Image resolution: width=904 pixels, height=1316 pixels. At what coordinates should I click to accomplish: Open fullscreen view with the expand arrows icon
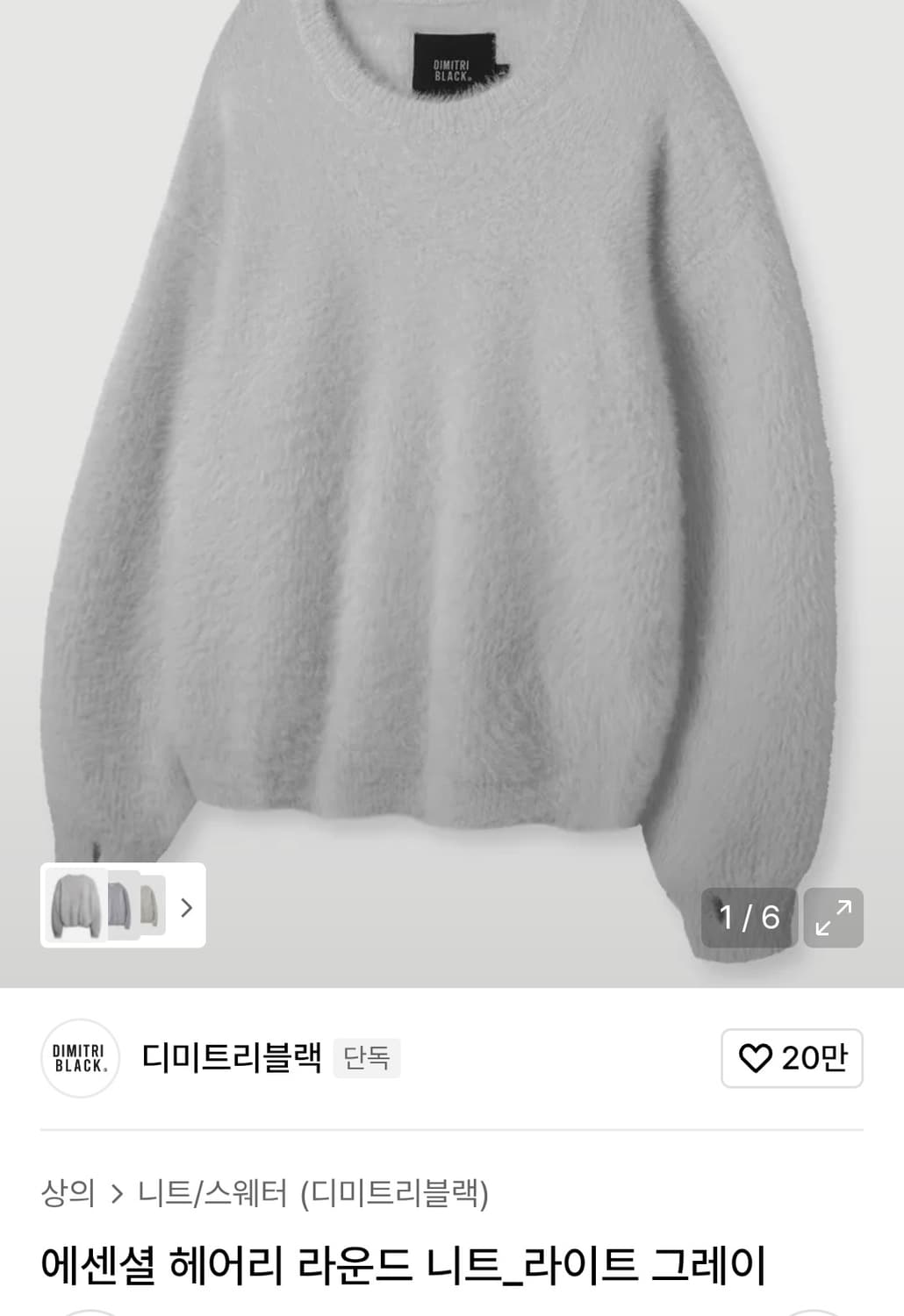[x=833, y=919]
